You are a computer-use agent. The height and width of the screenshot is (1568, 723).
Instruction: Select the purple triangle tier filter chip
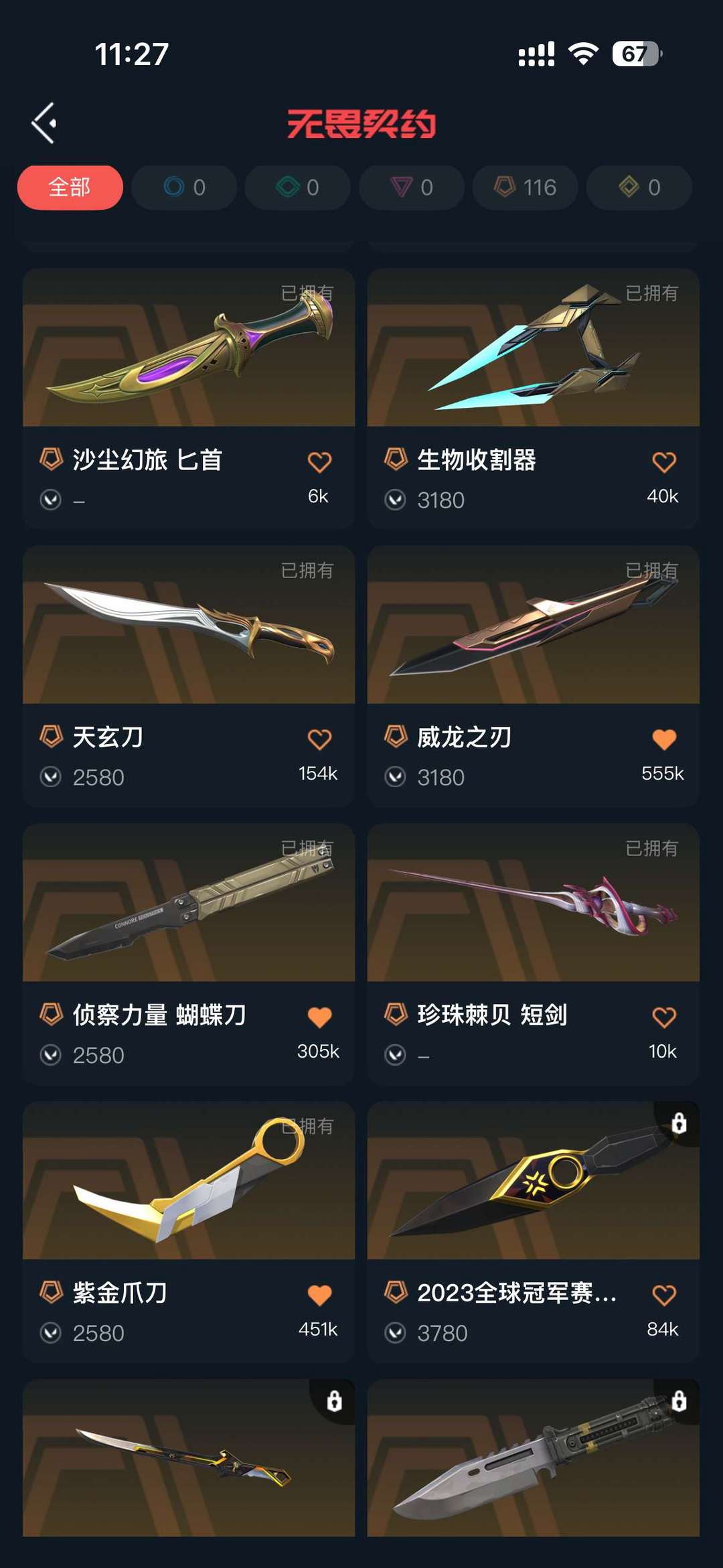[x=412, y=188]
